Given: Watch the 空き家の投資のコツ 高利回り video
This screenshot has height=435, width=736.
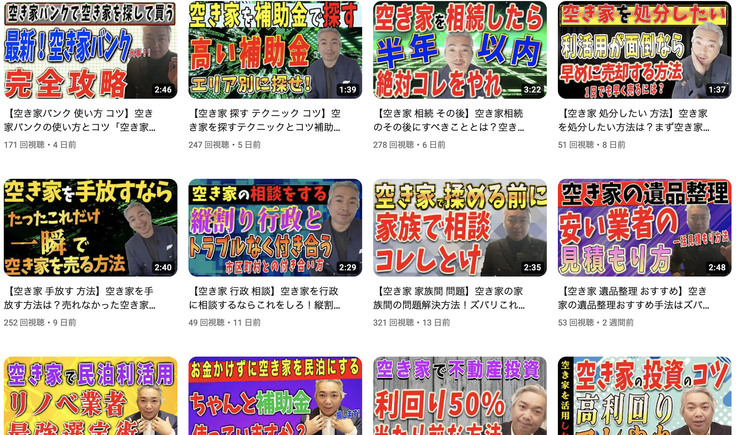Looking at the screenshot, I should (644, 396).
